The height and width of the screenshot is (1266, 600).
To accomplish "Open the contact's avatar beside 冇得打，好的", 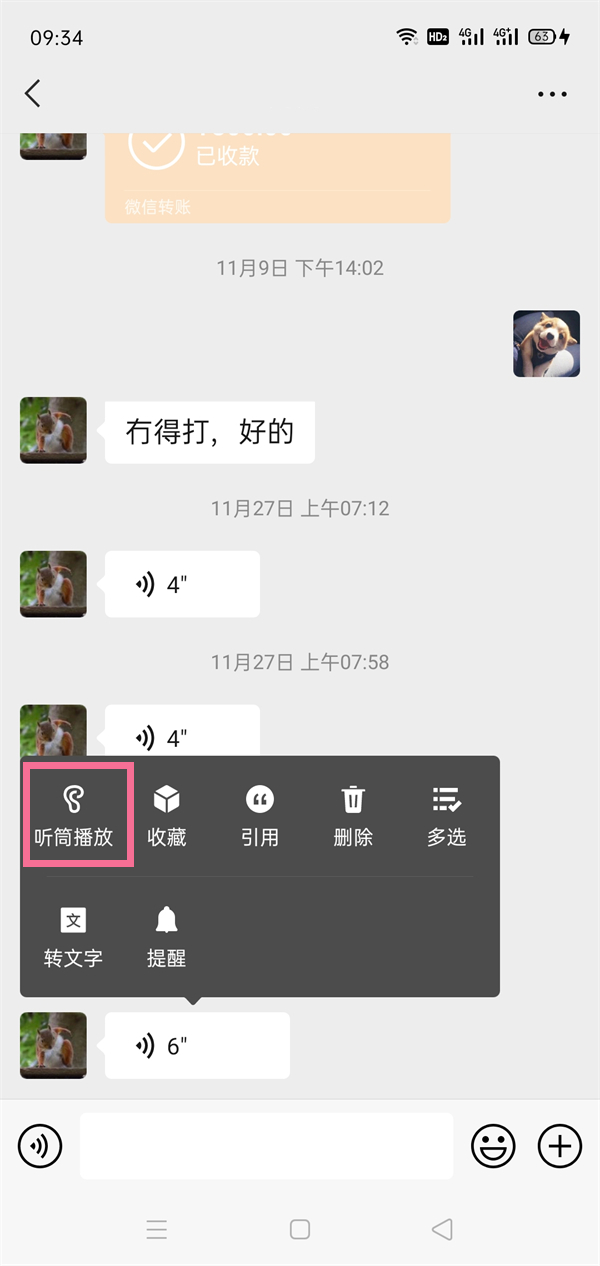I will (x=53, y=430).
